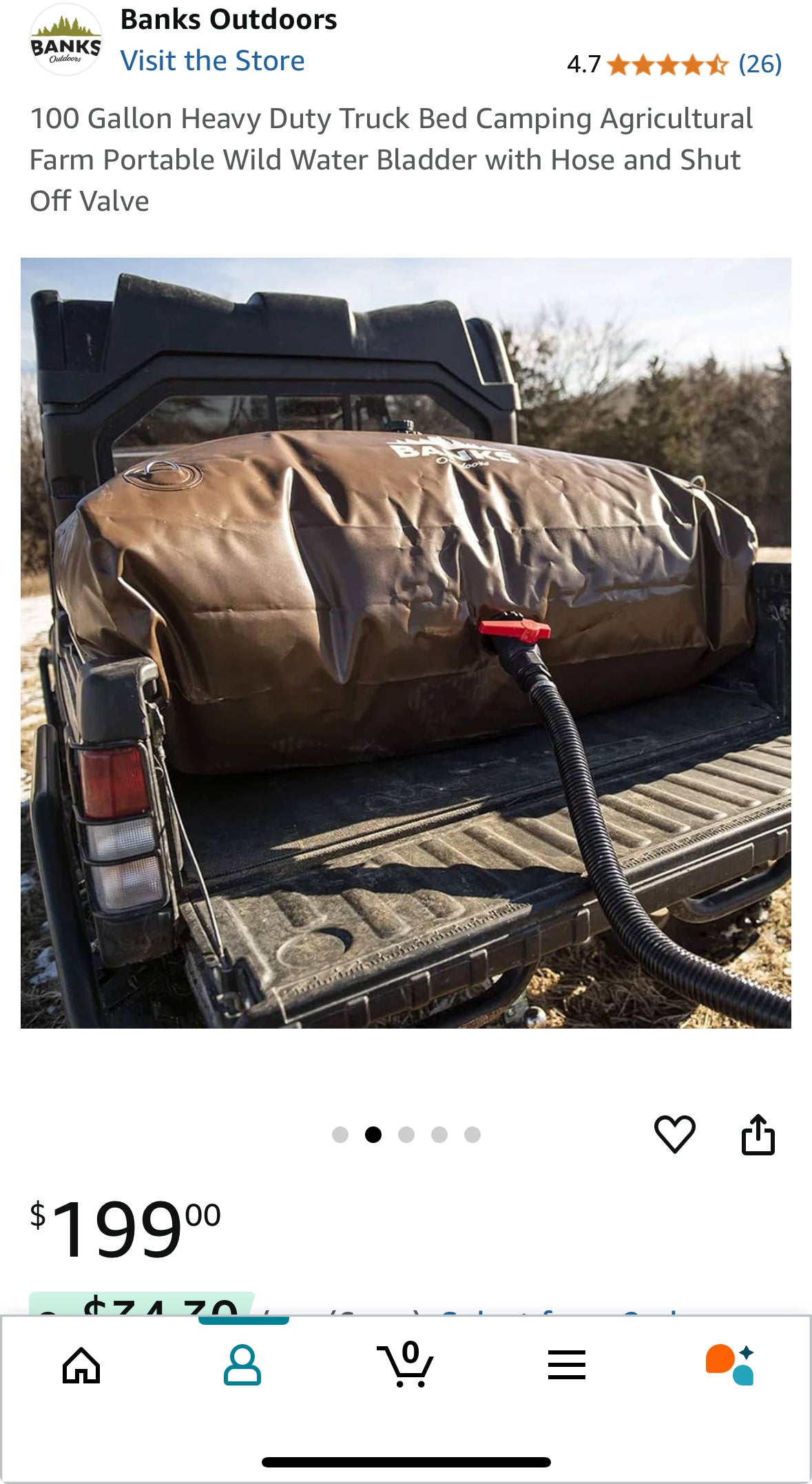This screenshot has height=1484, width=812.
Task: Share this product listing
Action: point(758,1134)
